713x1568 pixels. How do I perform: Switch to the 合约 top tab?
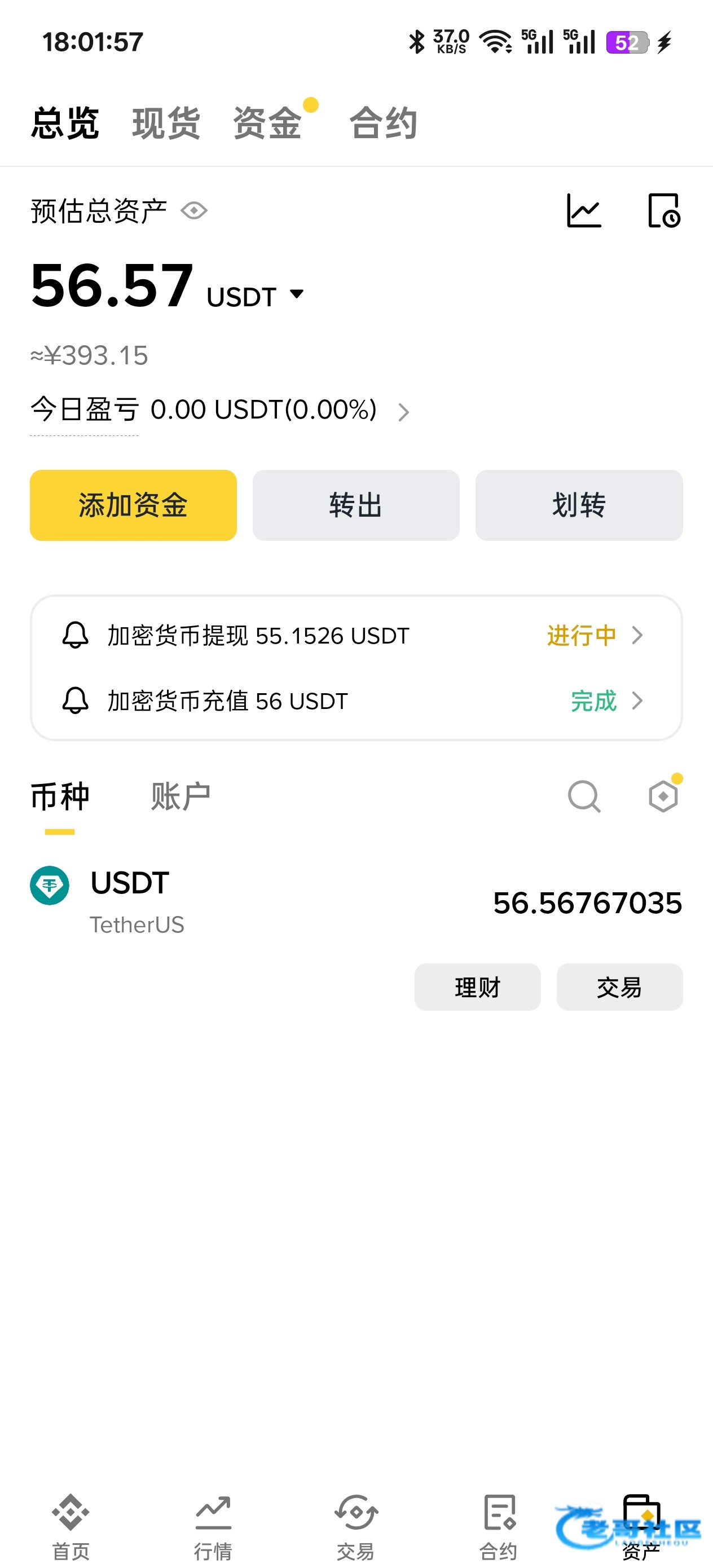[x=383, y=123]
